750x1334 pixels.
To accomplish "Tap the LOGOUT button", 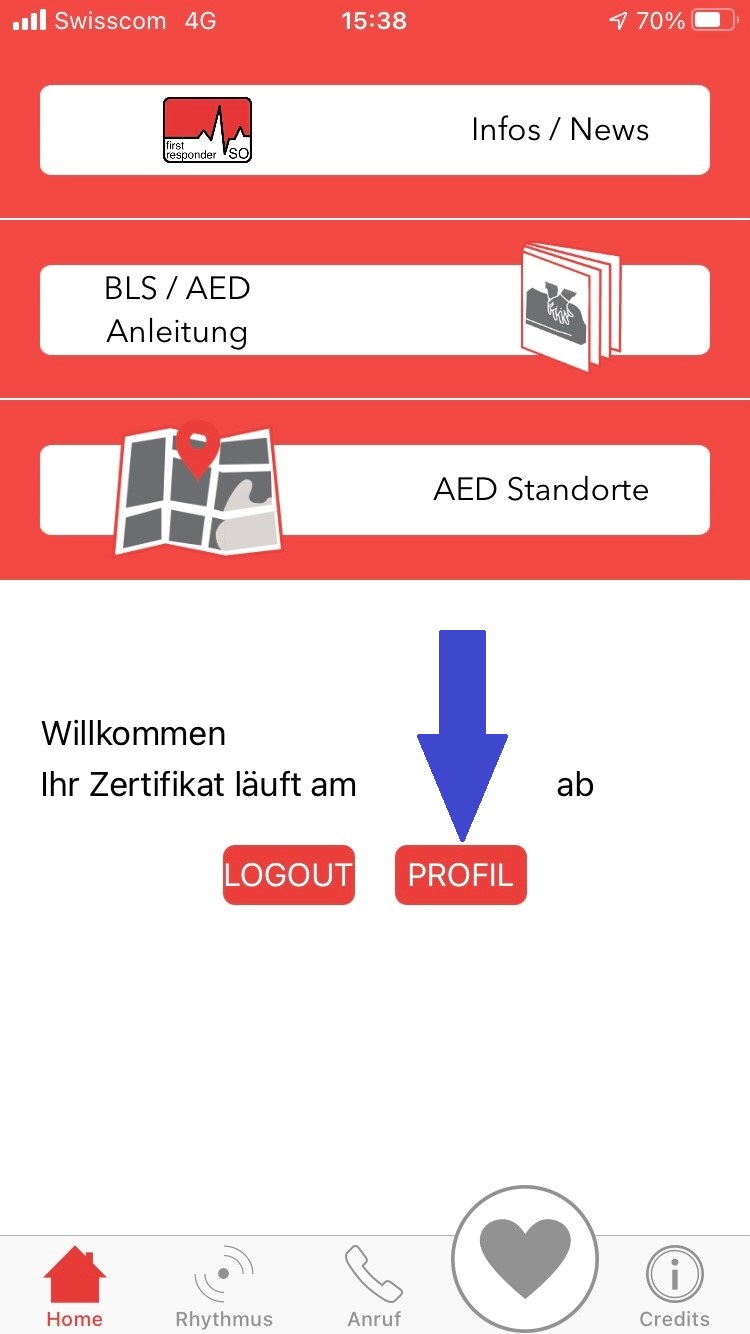I will [x=288, y=875].
